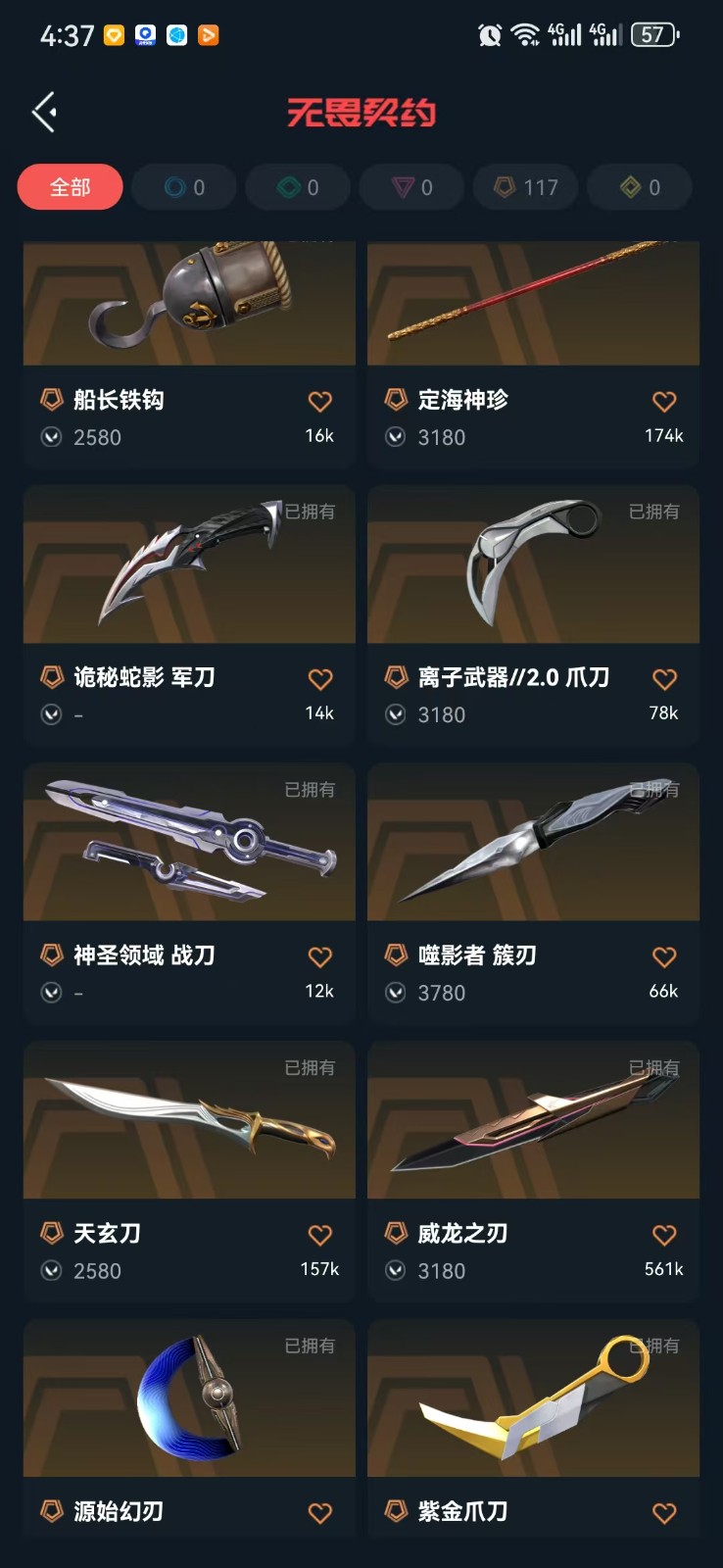Tap the heart on 船长铁钩
Viewport: 723px width, 1568px height.
(x=320, y=401)
